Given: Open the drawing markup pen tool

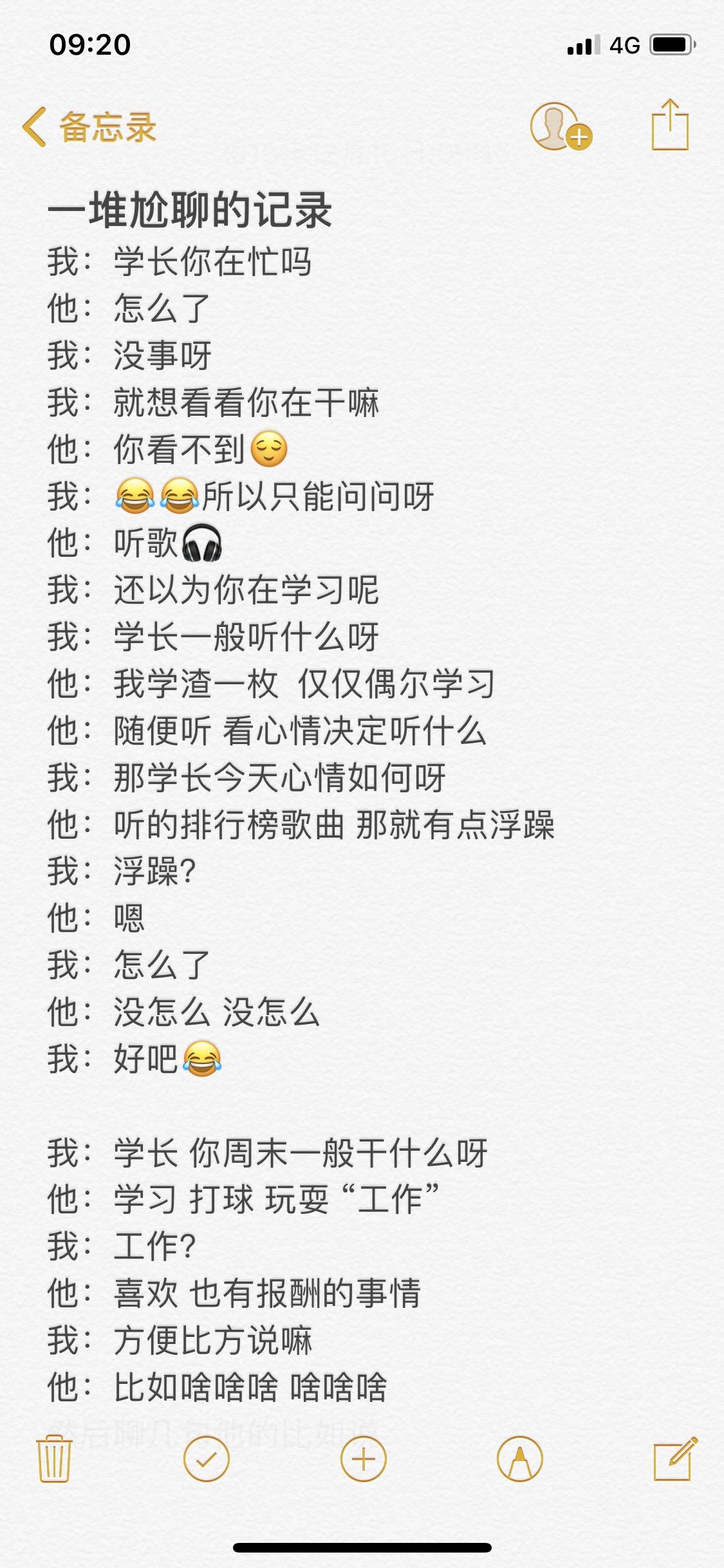Looking at the screenshot, I should pos(519,1459).
